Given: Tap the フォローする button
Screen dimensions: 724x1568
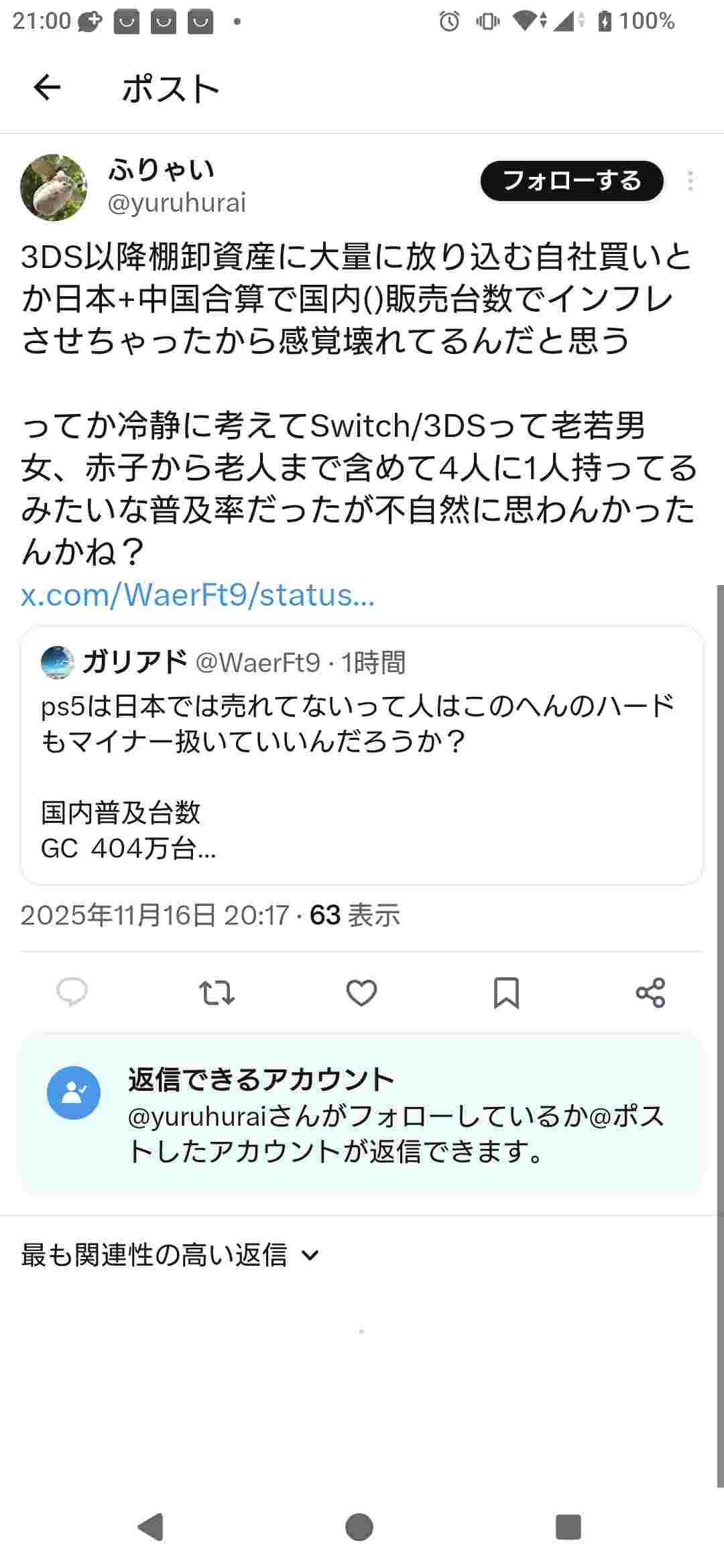Looking at the screenshot, I should tap(572, 181).
